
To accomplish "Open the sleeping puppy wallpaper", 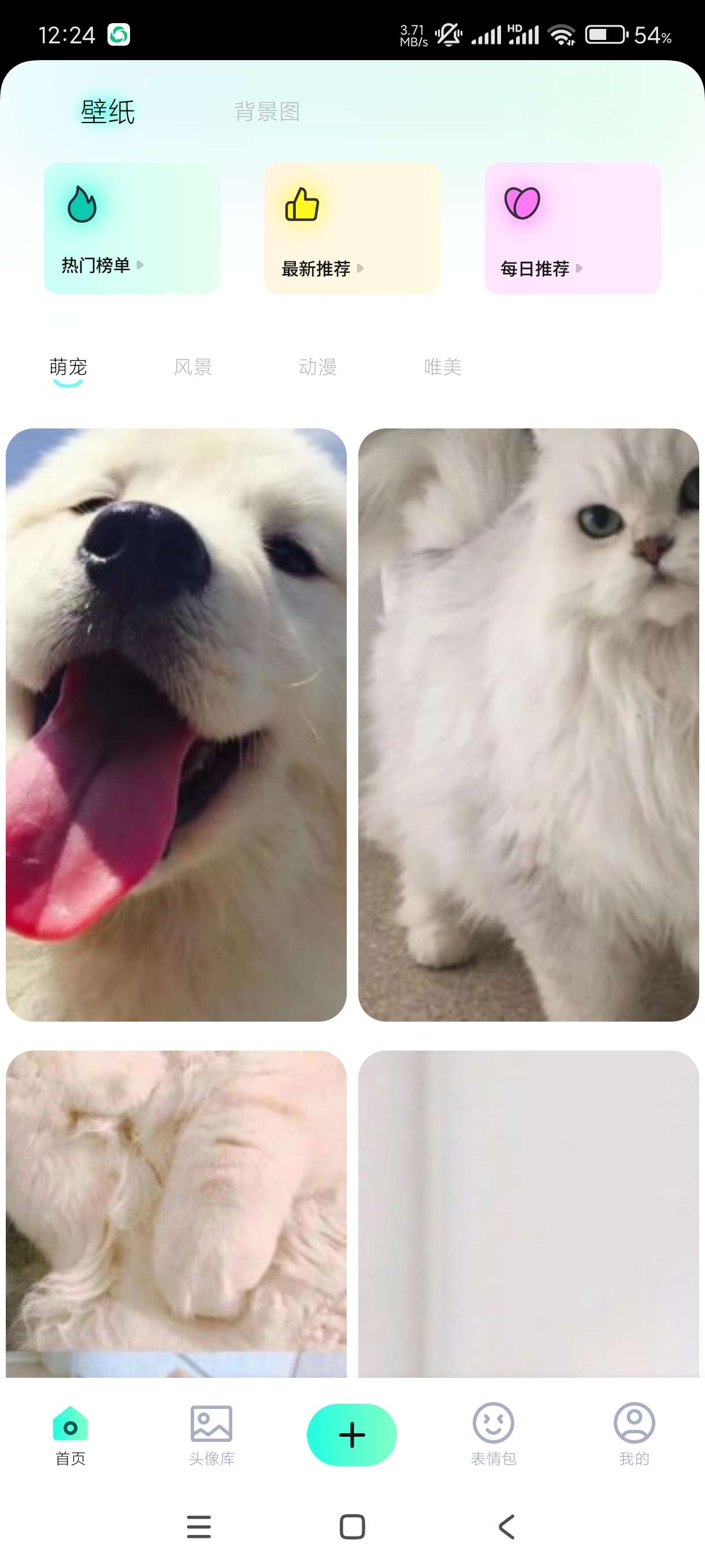I will pyautogui.click(x=176, y=1211).
